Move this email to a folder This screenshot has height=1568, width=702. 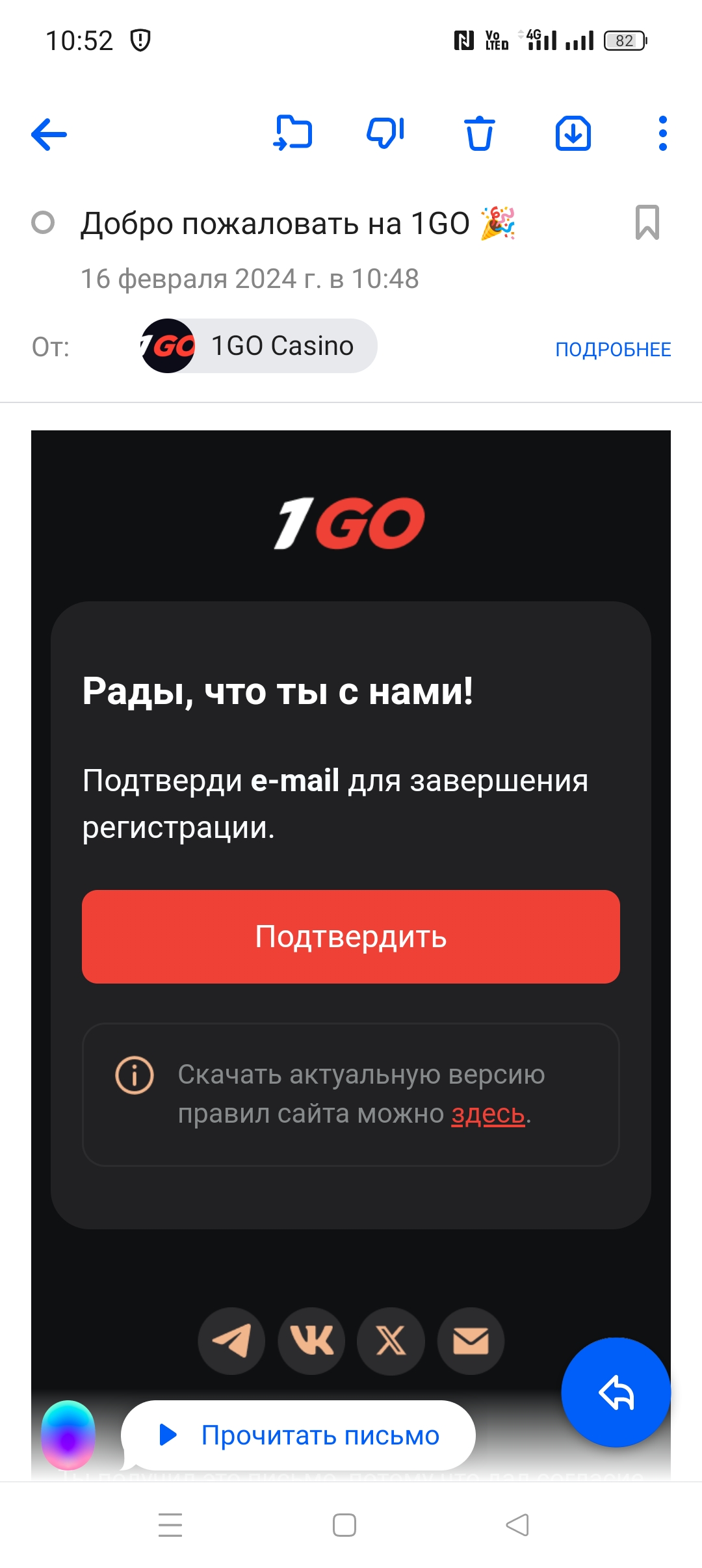292,133
